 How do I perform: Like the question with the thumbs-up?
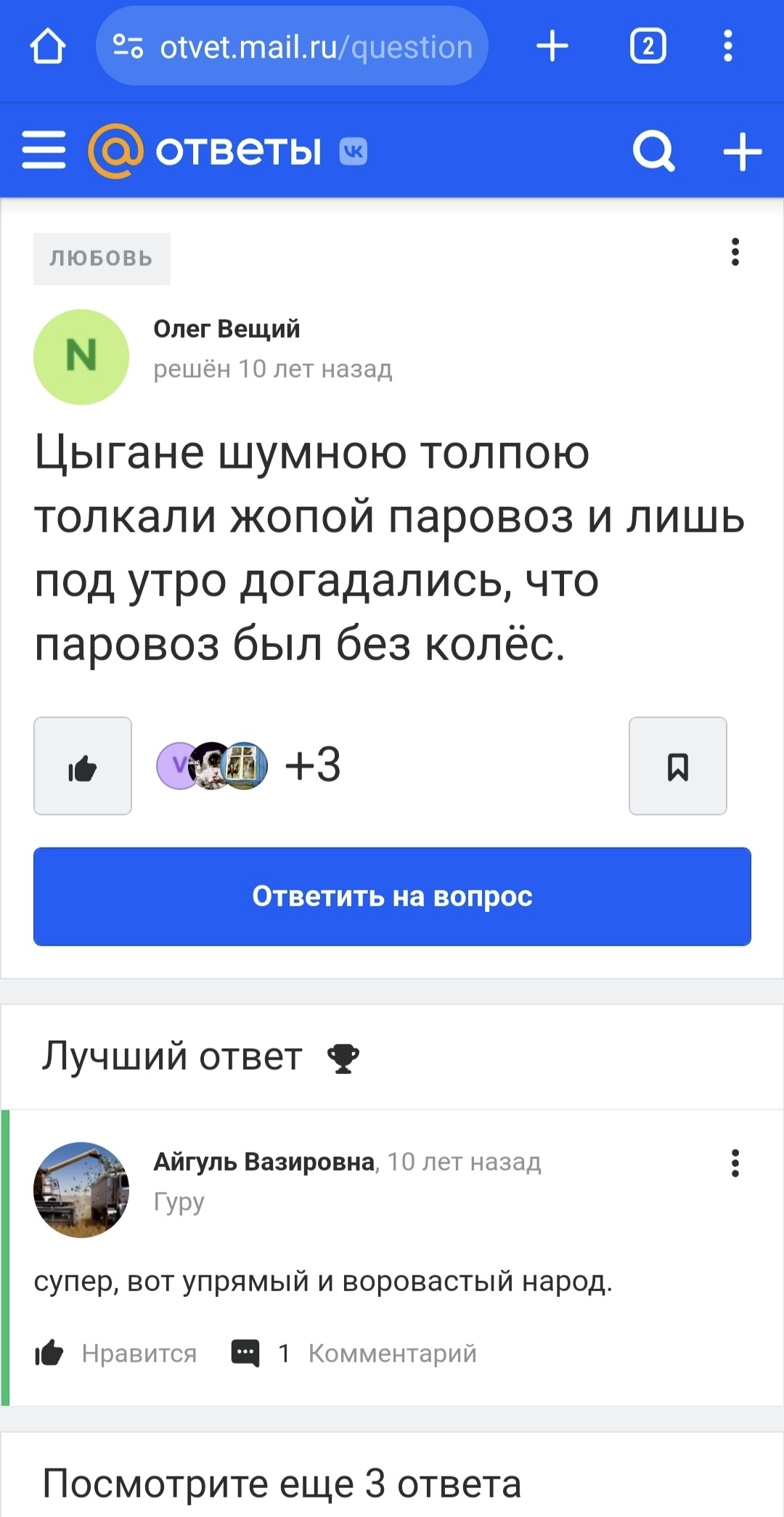(83, 766)
